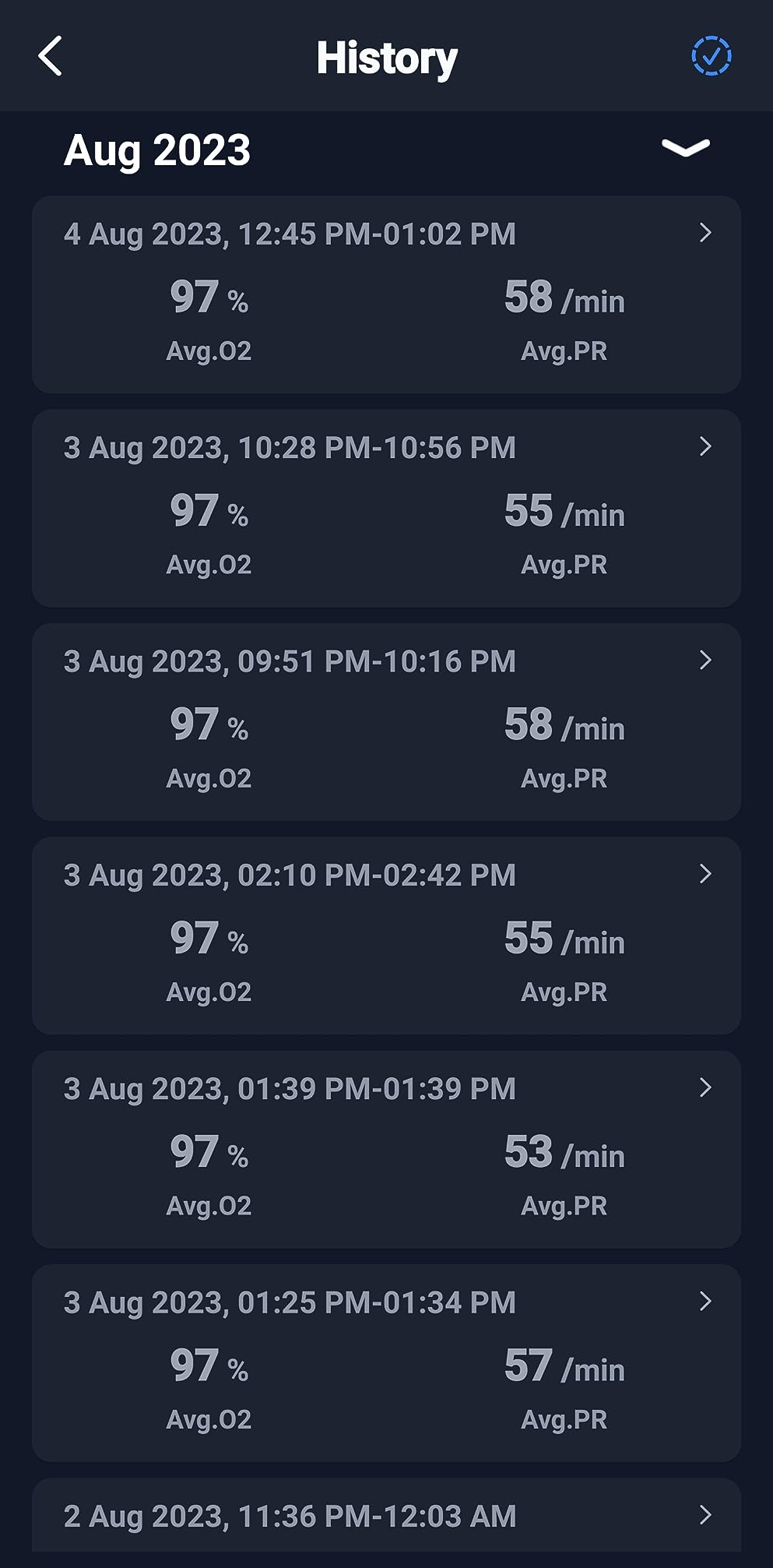The image size is (773, 1568).
Task: Collapse the Aug 2023 section
Action: pos(685,148)
